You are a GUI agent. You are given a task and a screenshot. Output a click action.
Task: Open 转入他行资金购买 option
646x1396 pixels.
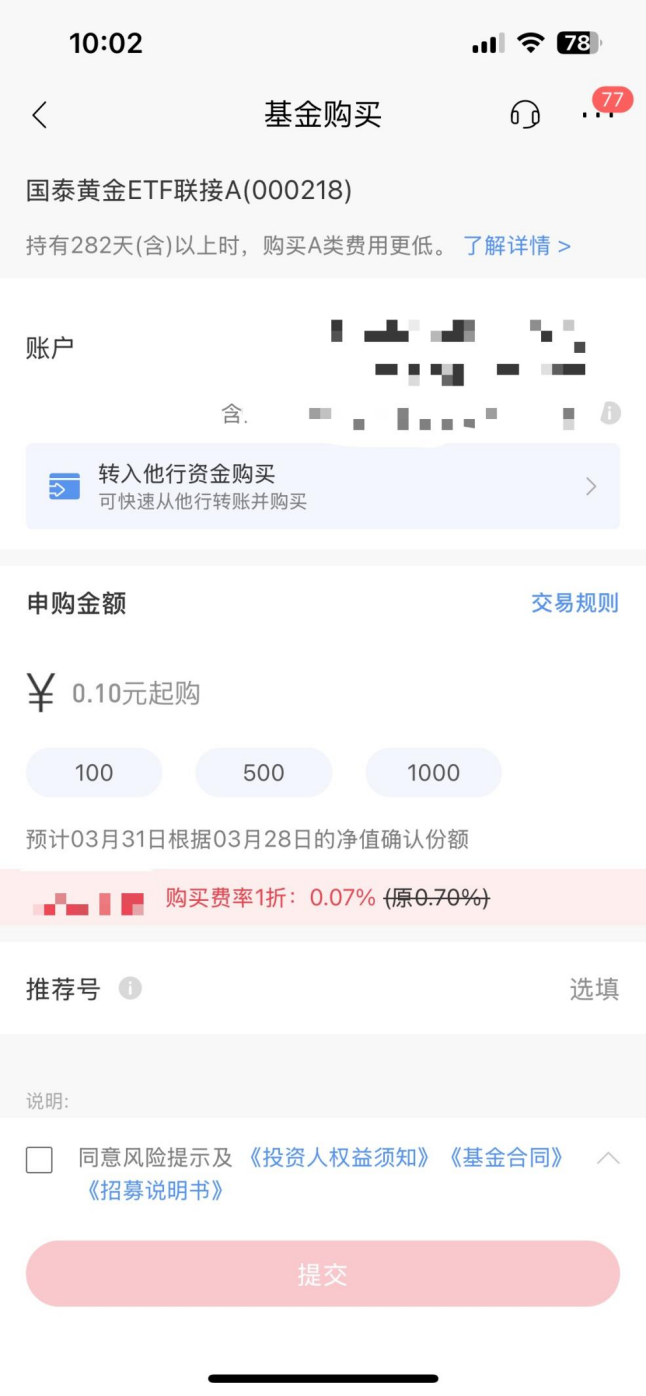[x=323, y=486]
